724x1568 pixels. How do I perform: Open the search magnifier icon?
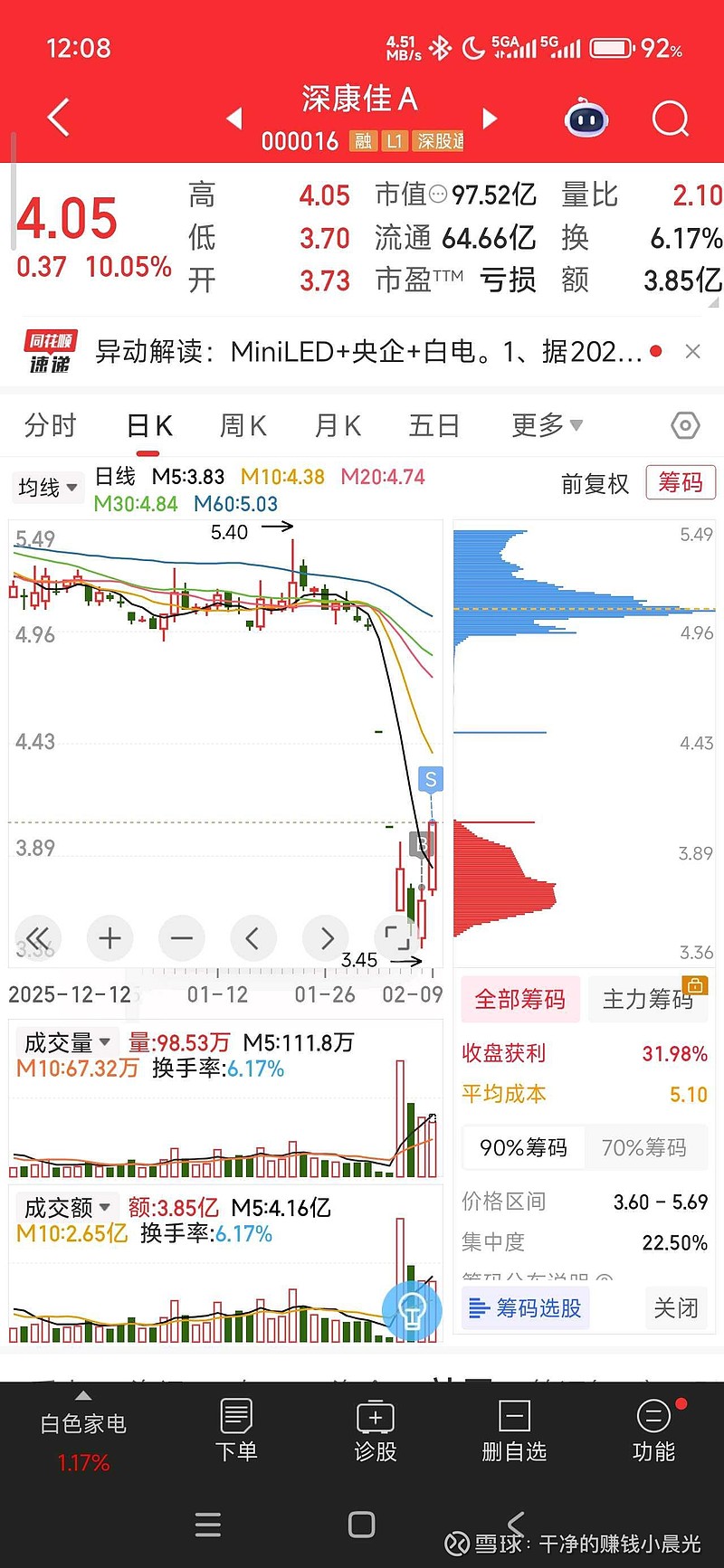coord(670,119)
